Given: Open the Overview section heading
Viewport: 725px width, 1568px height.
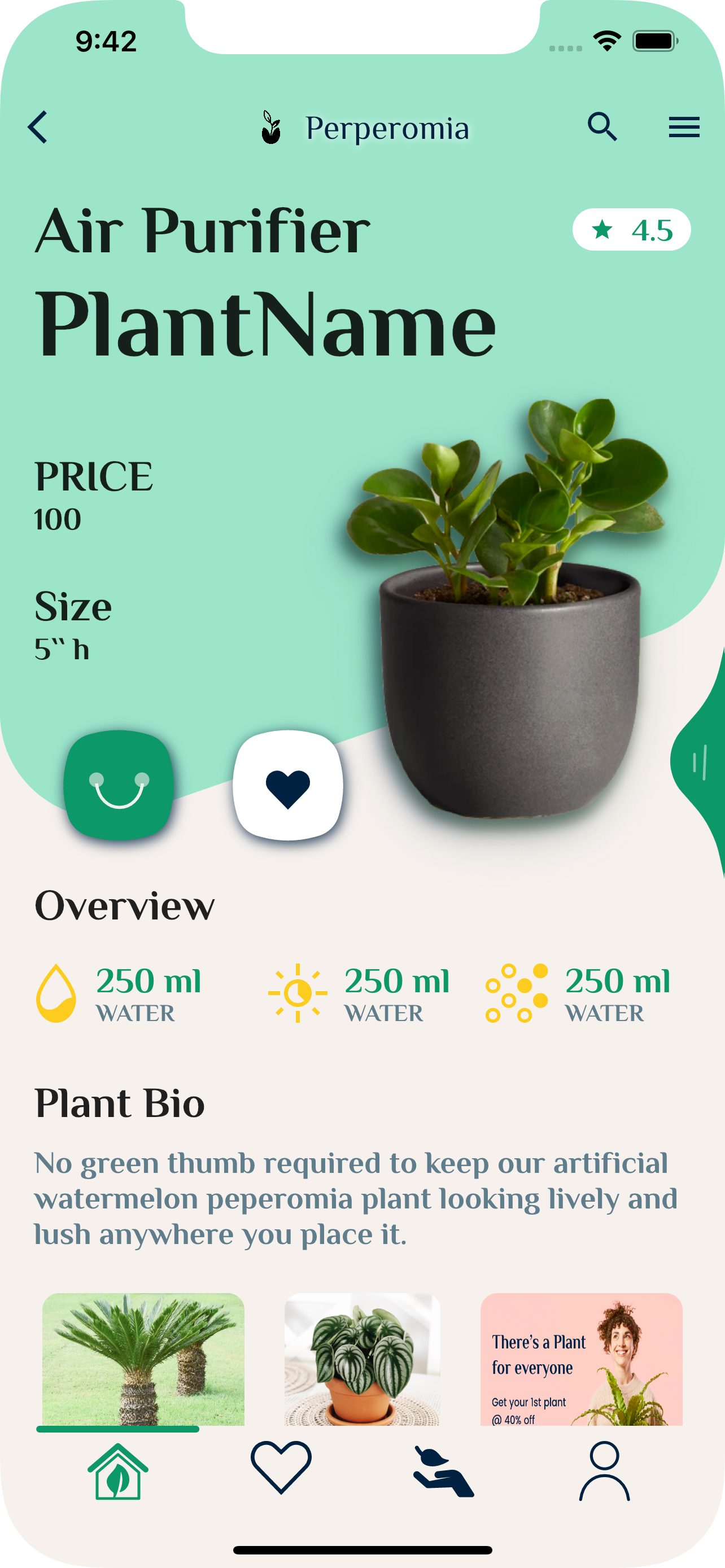Looking at the screenshot, I should (124, 905).
